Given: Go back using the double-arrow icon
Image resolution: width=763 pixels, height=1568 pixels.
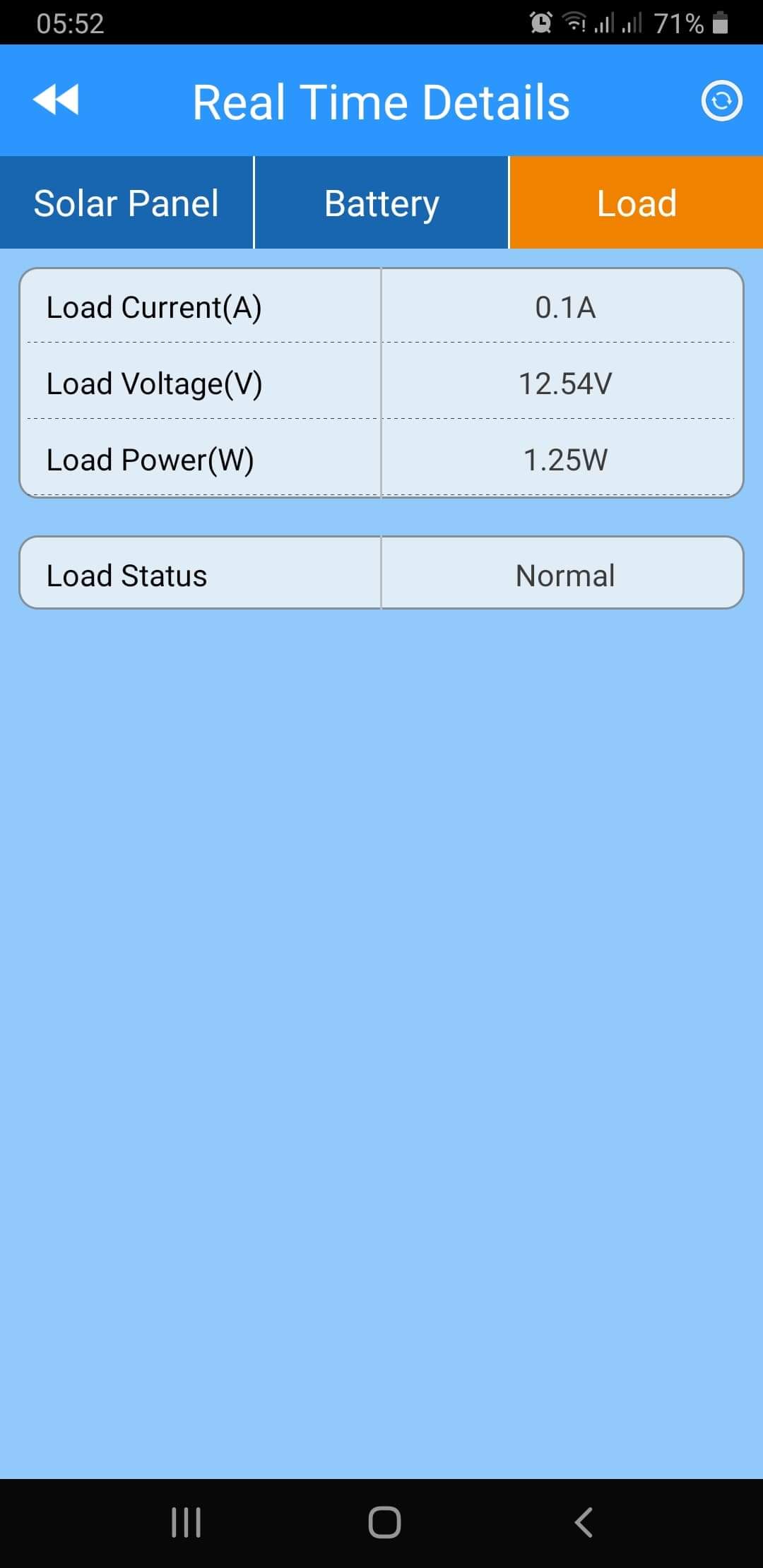Looking at the screenshot, I should click(x=56, y=100).
